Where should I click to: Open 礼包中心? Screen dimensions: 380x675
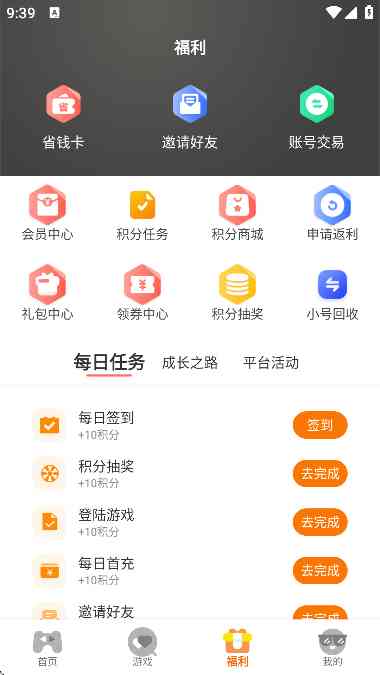coord(47,293)
